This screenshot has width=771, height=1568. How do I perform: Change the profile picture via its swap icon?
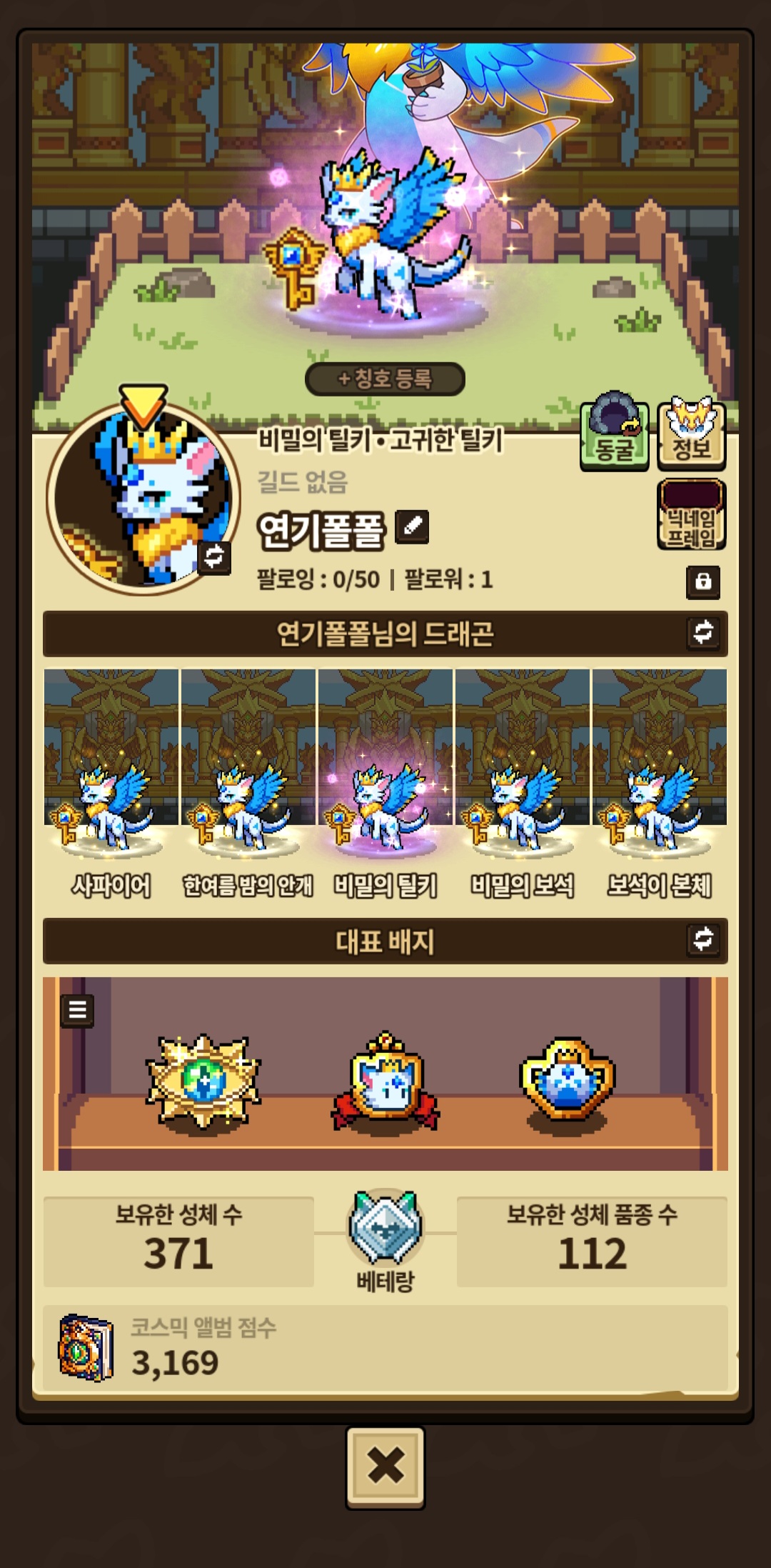(214, 556)
